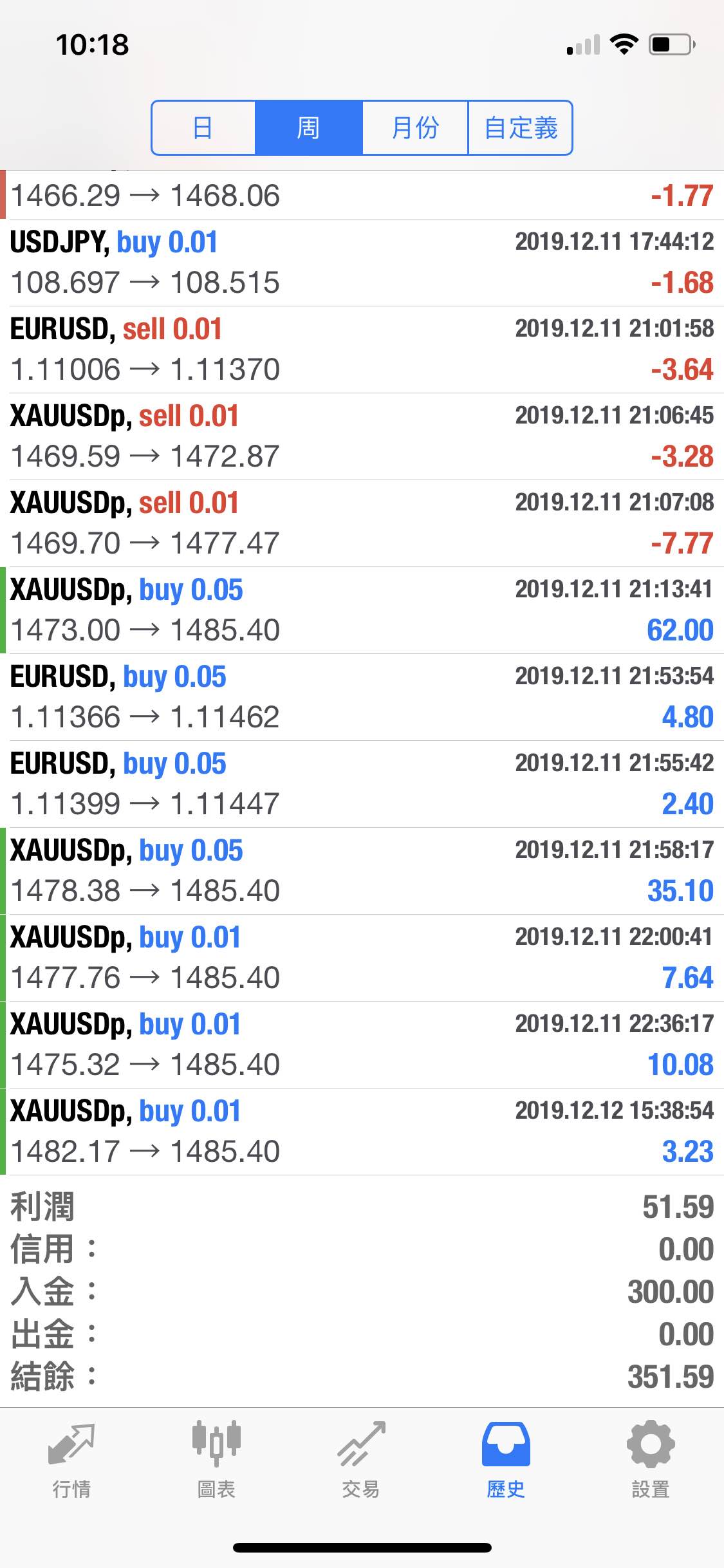Select the 周 (week) period
This screenshot has height=1568, width=724.
pyautogui.click(x=309, y=127)
